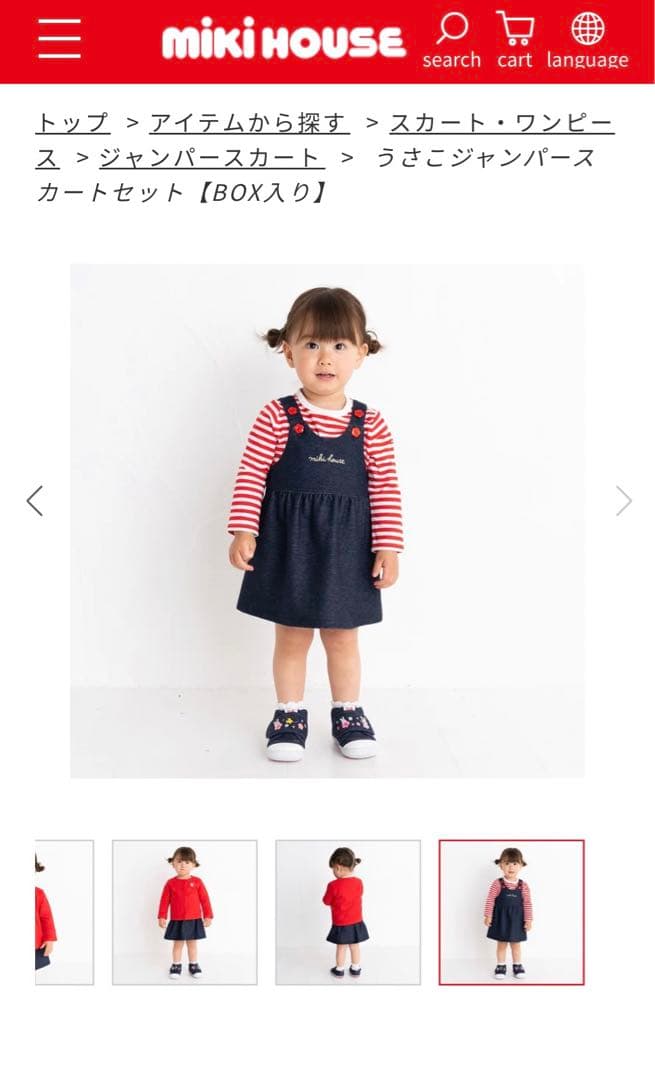
Task: Change the site language
Action: pyautogui.click(x=587, y=40)
